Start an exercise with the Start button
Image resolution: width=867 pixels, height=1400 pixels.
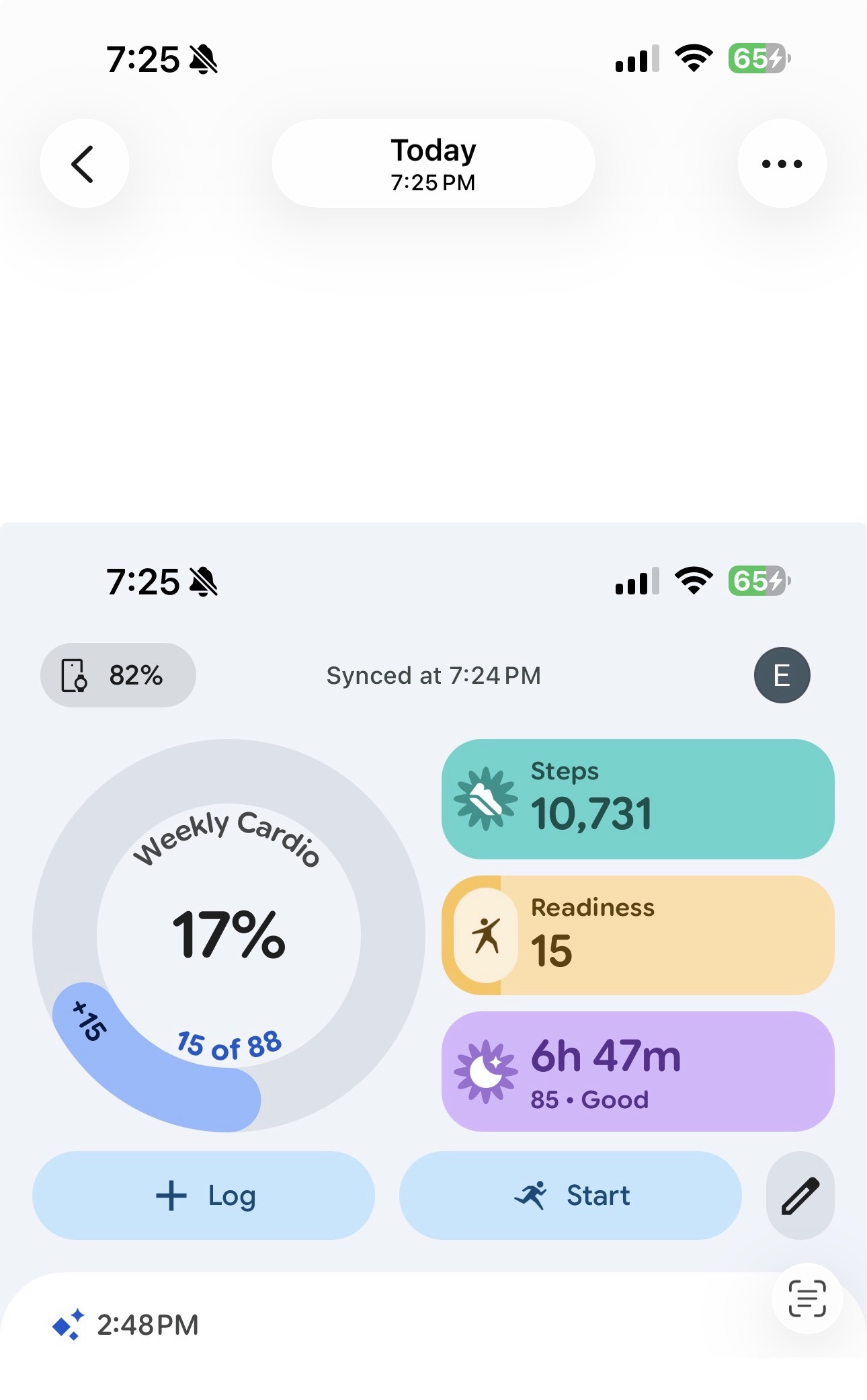click(570, 1196)
